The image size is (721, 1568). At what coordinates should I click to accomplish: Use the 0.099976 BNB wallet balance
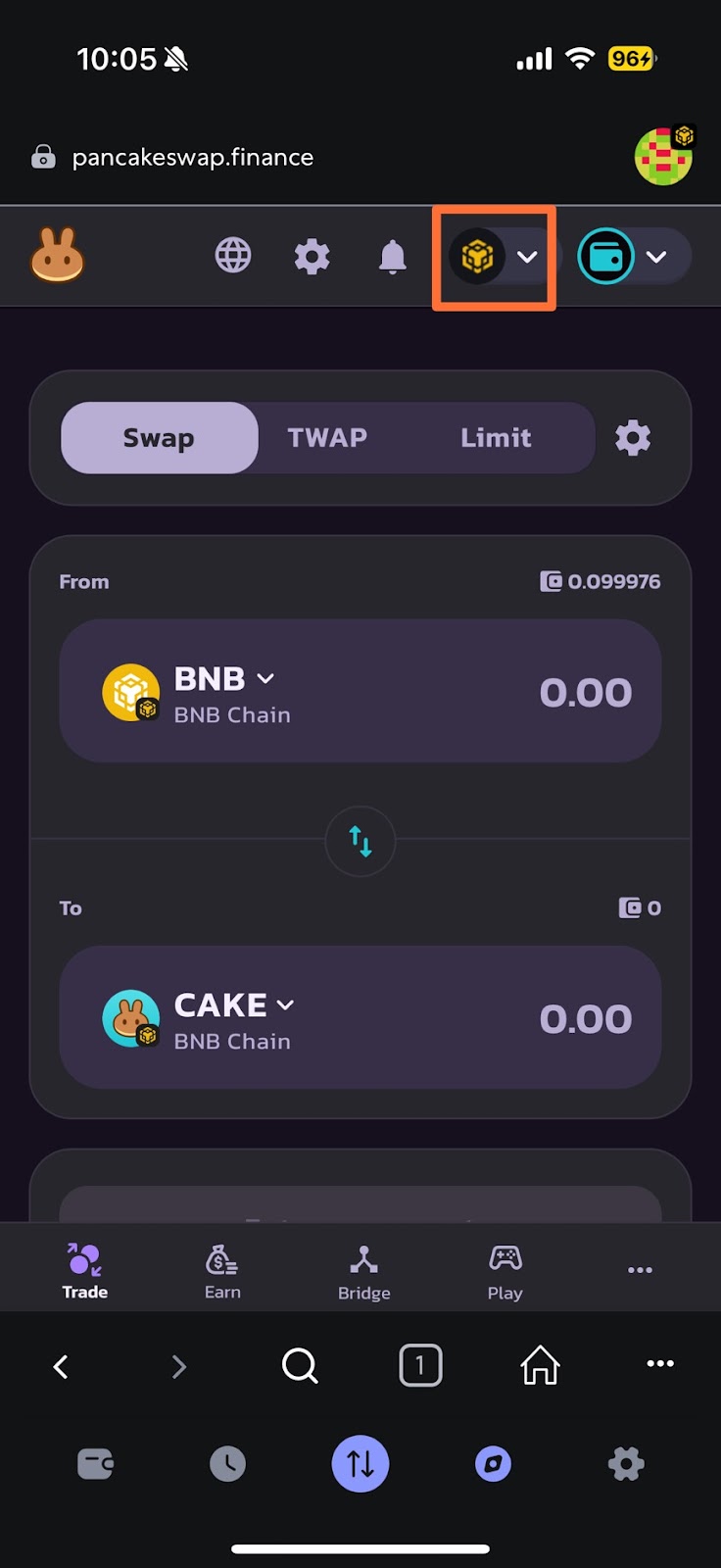pos(601,581)
